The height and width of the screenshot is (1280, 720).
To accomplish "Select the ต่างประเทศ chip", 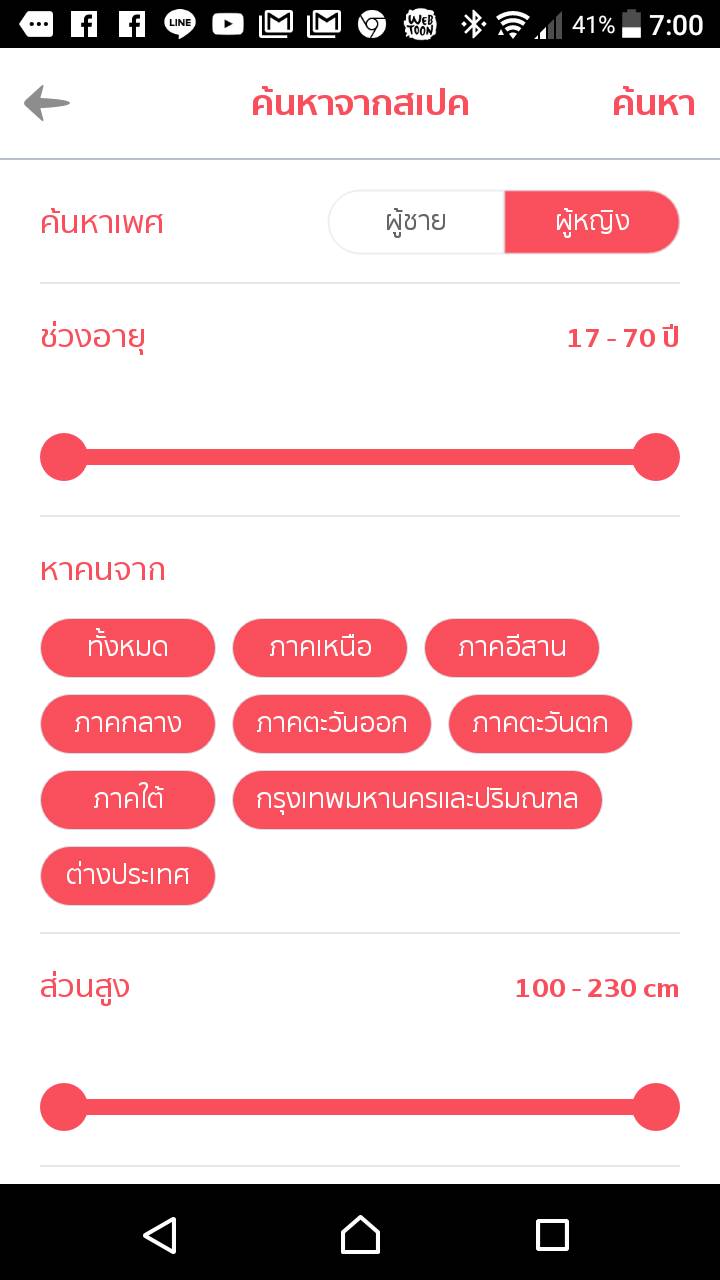I will tap(127, 876).
